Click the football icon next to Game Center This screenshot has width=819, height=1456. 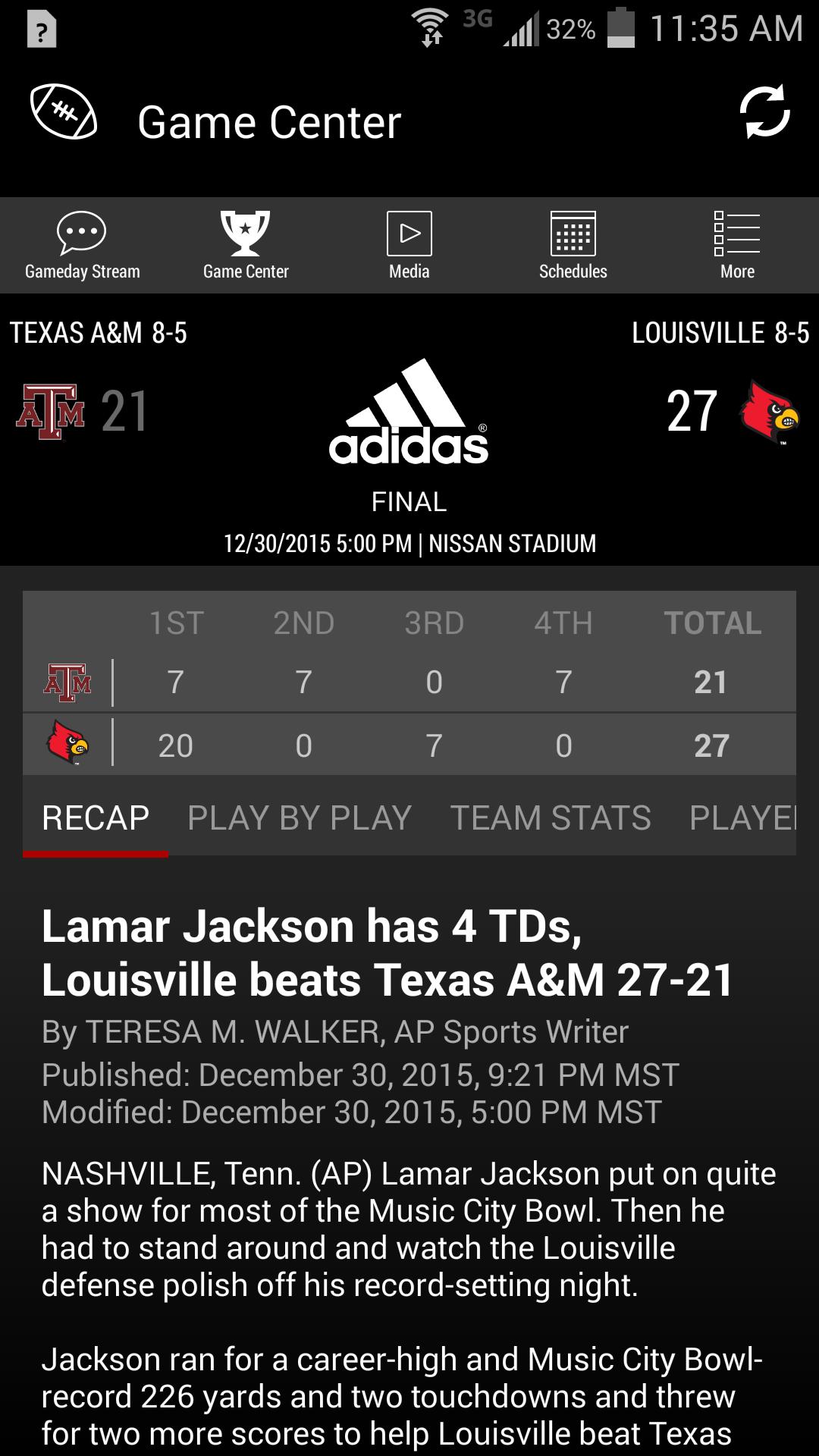tap(59, 114)
